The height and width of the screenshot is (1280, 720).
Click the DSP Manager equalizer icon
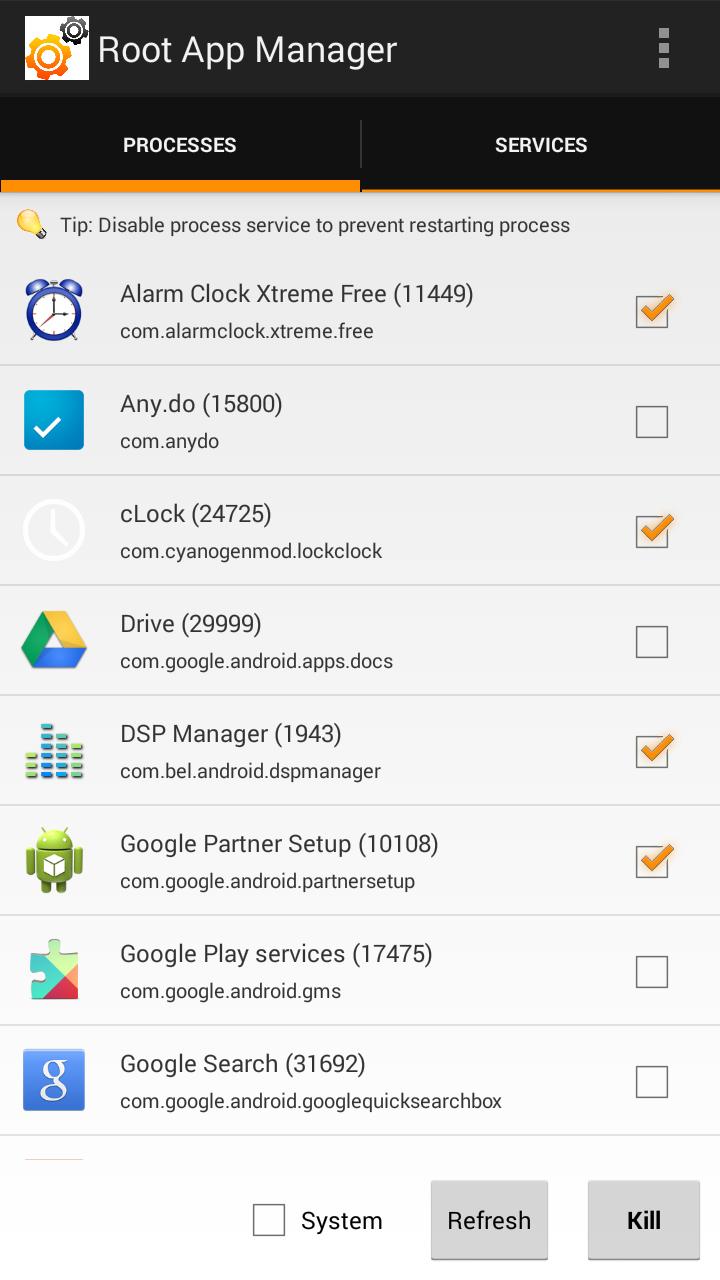tap(53, 750)
